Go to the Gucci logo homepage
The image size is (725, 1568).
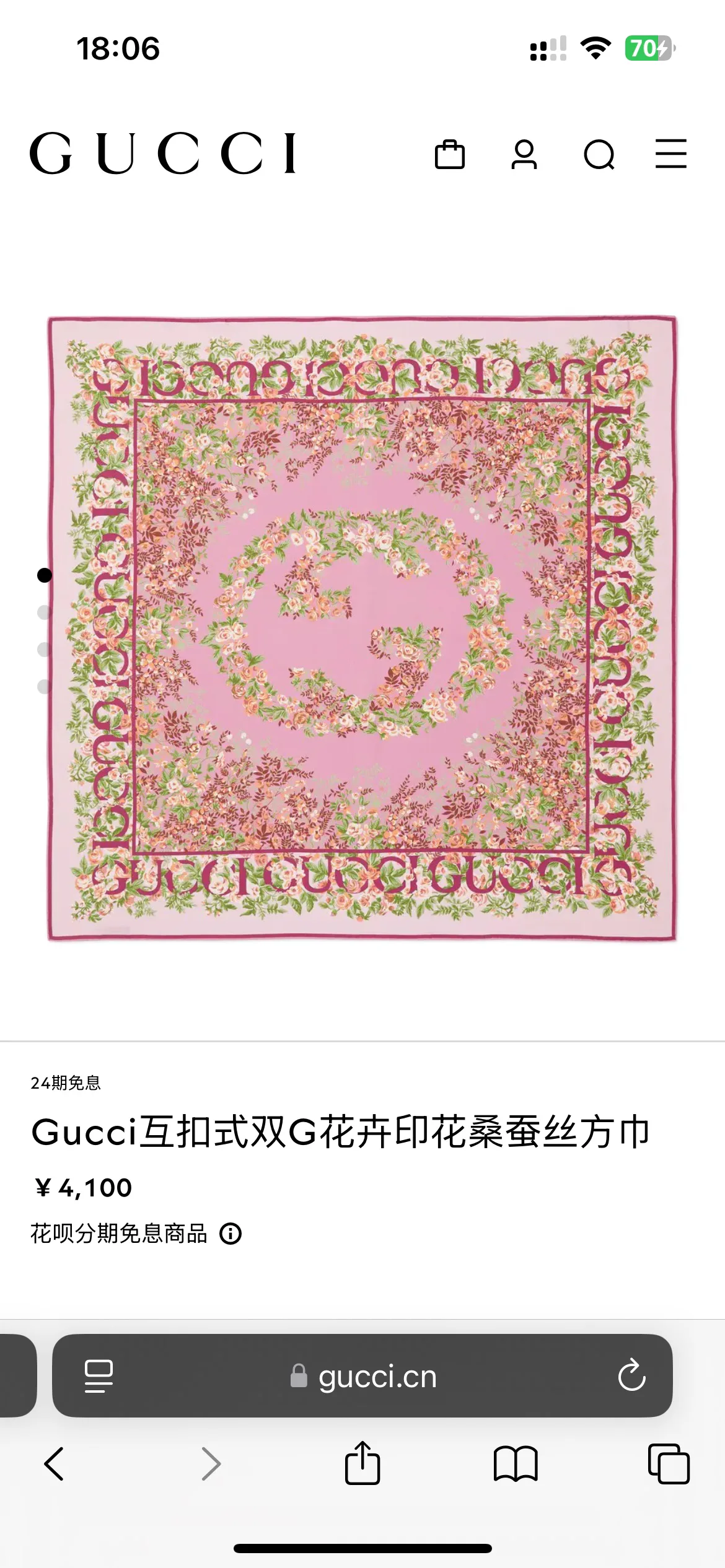[164, 153]
